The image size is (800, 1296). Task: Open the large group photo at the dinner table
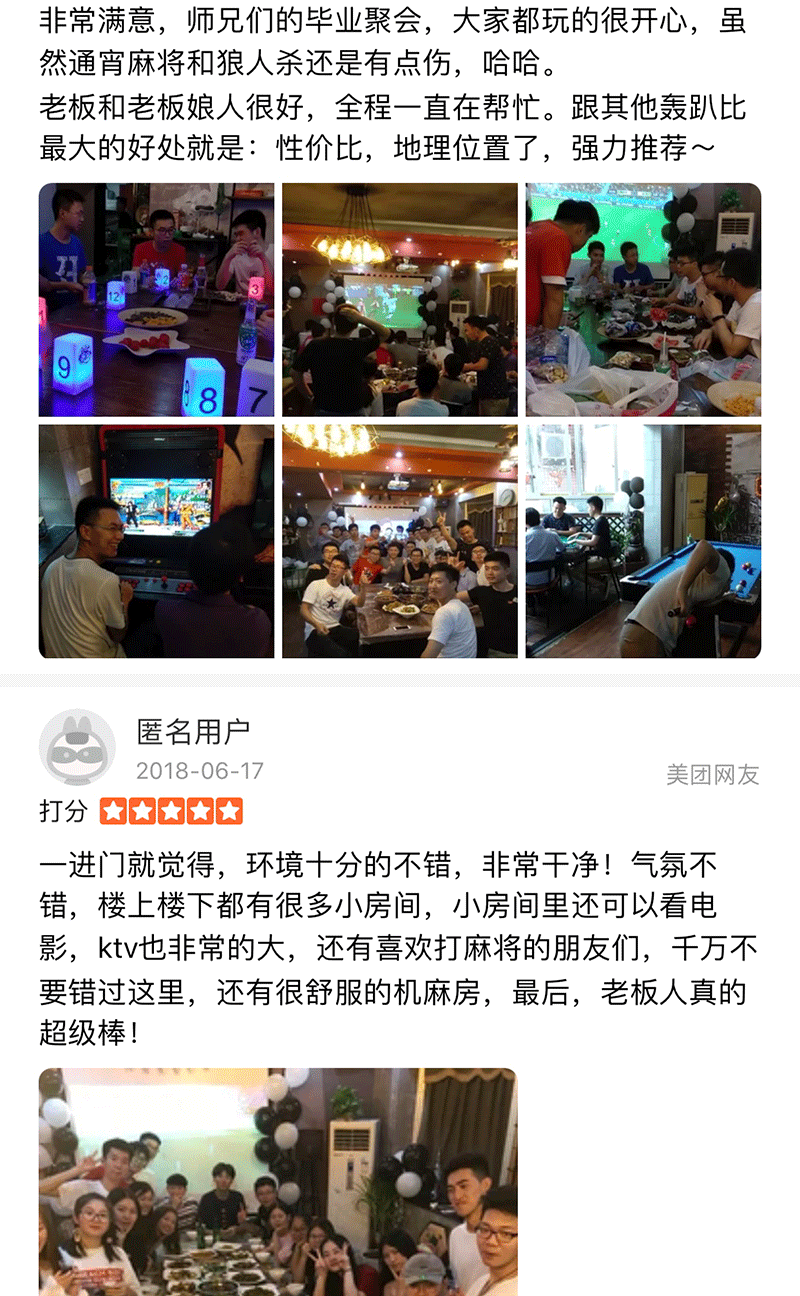click(x=399, y=541)
